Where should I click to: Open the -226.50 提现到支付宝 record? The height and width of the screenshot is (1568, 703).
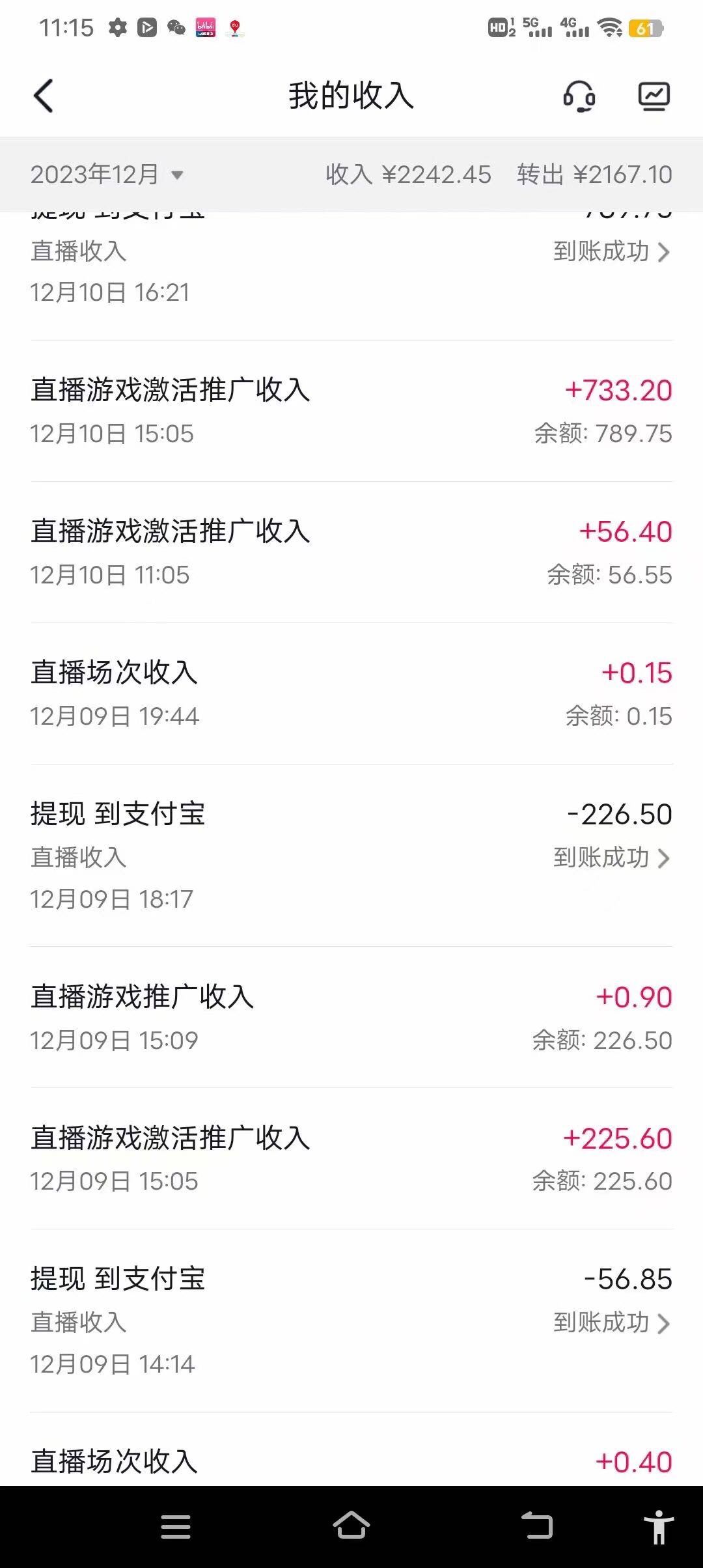[x=351, y=855]
